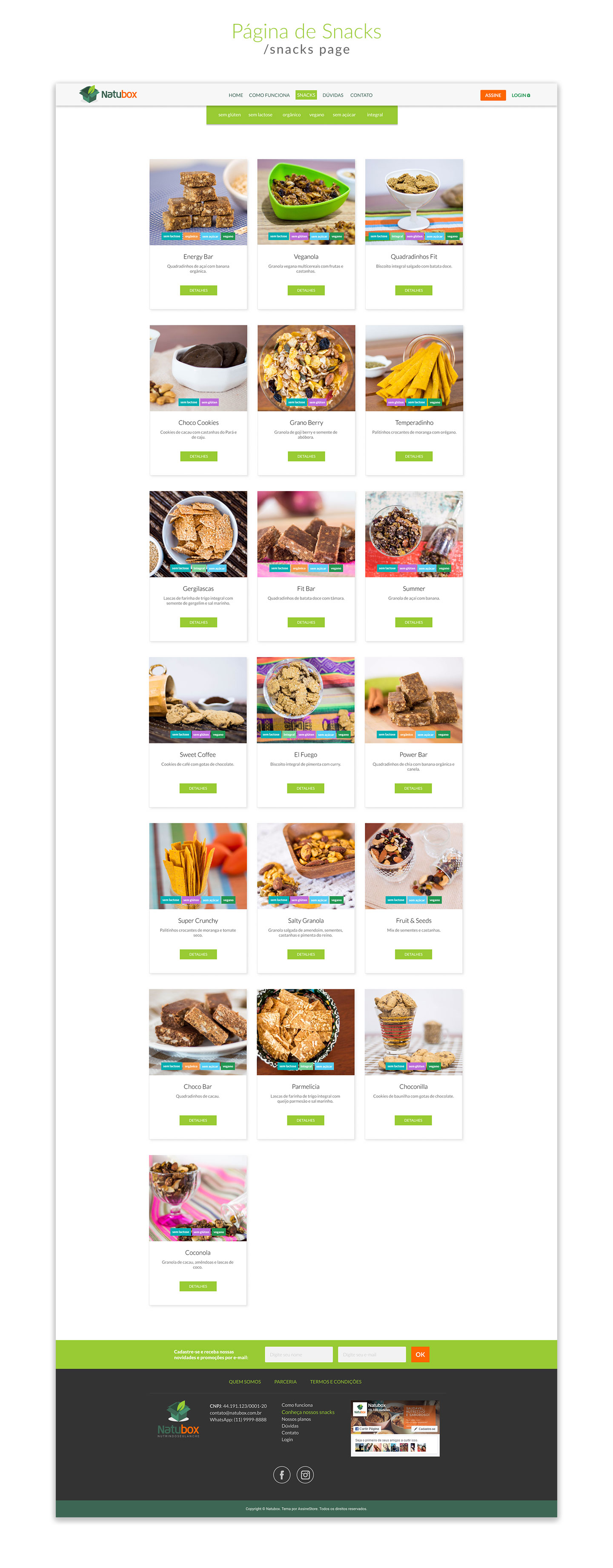Screen dimensions: 613x1568
Task: See DETALHES for Temperadinho
Action: point(414,456)
